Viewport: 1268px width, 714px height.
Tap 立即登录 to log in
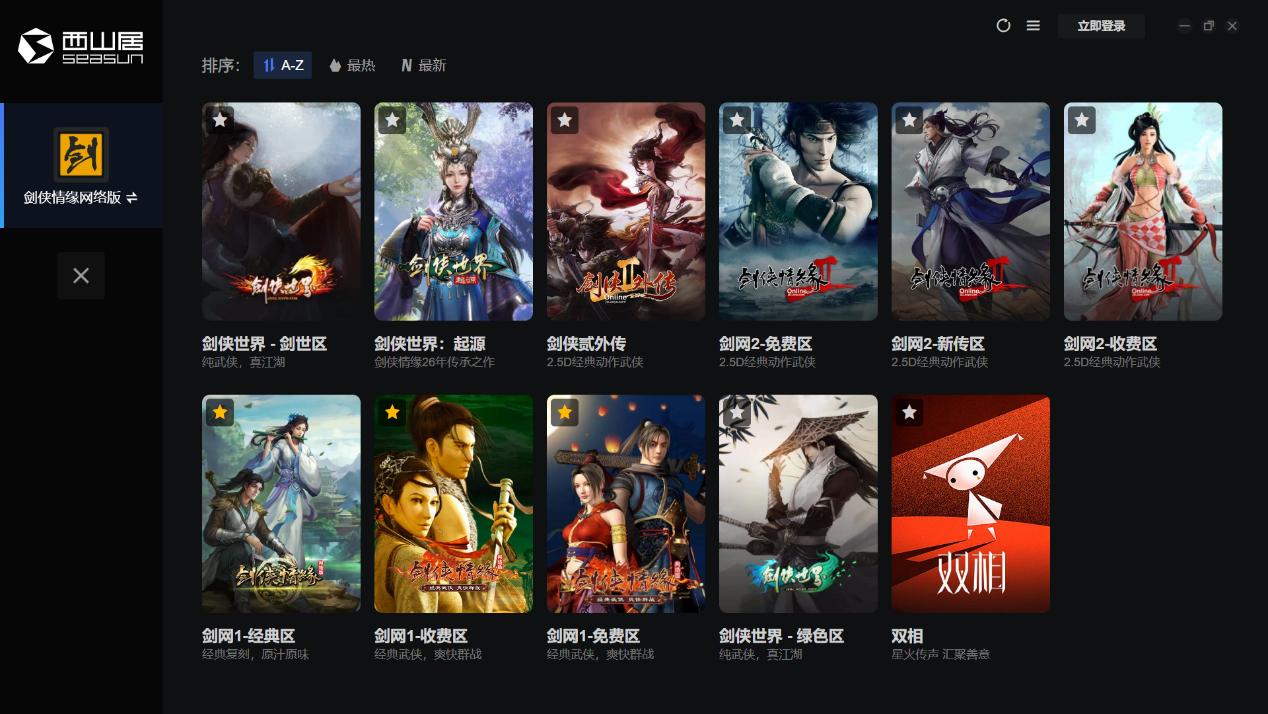click(x=1101, y=26)
